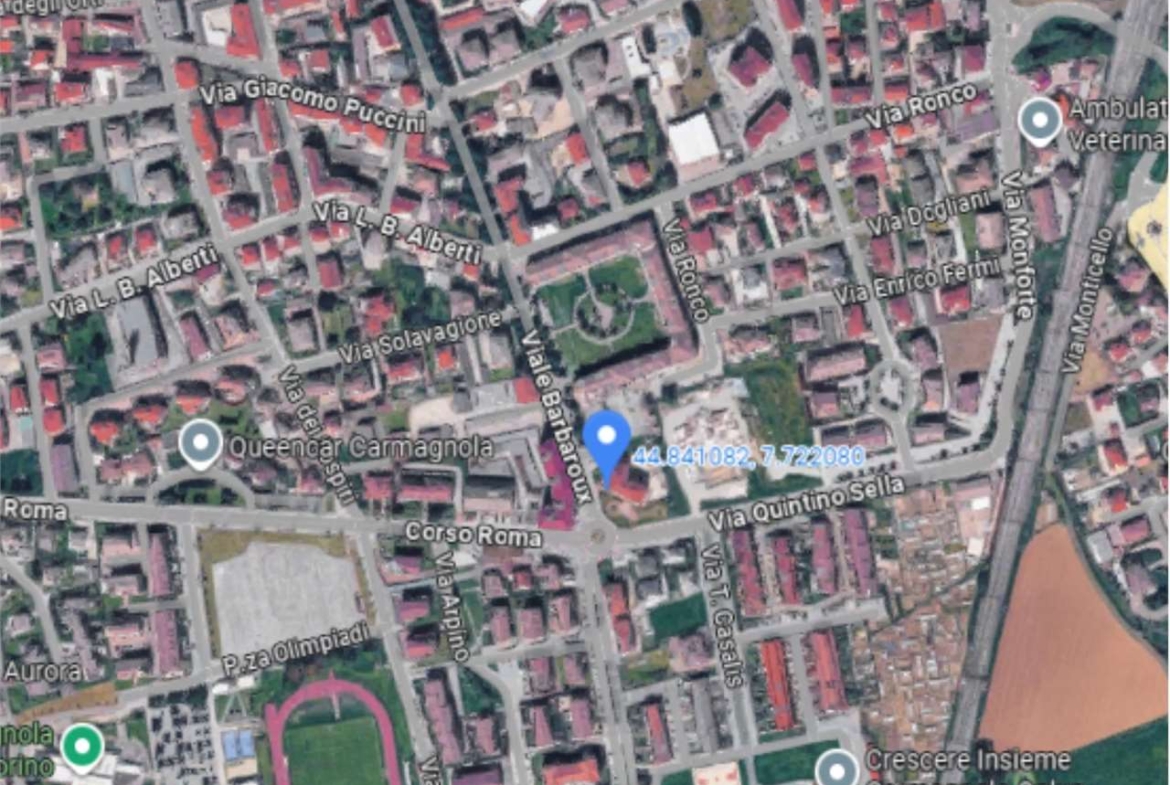Tap the blue dropped pin marker
This screenshot has height=785, width=1170.
pyautogui.click(x=607, y=441)
